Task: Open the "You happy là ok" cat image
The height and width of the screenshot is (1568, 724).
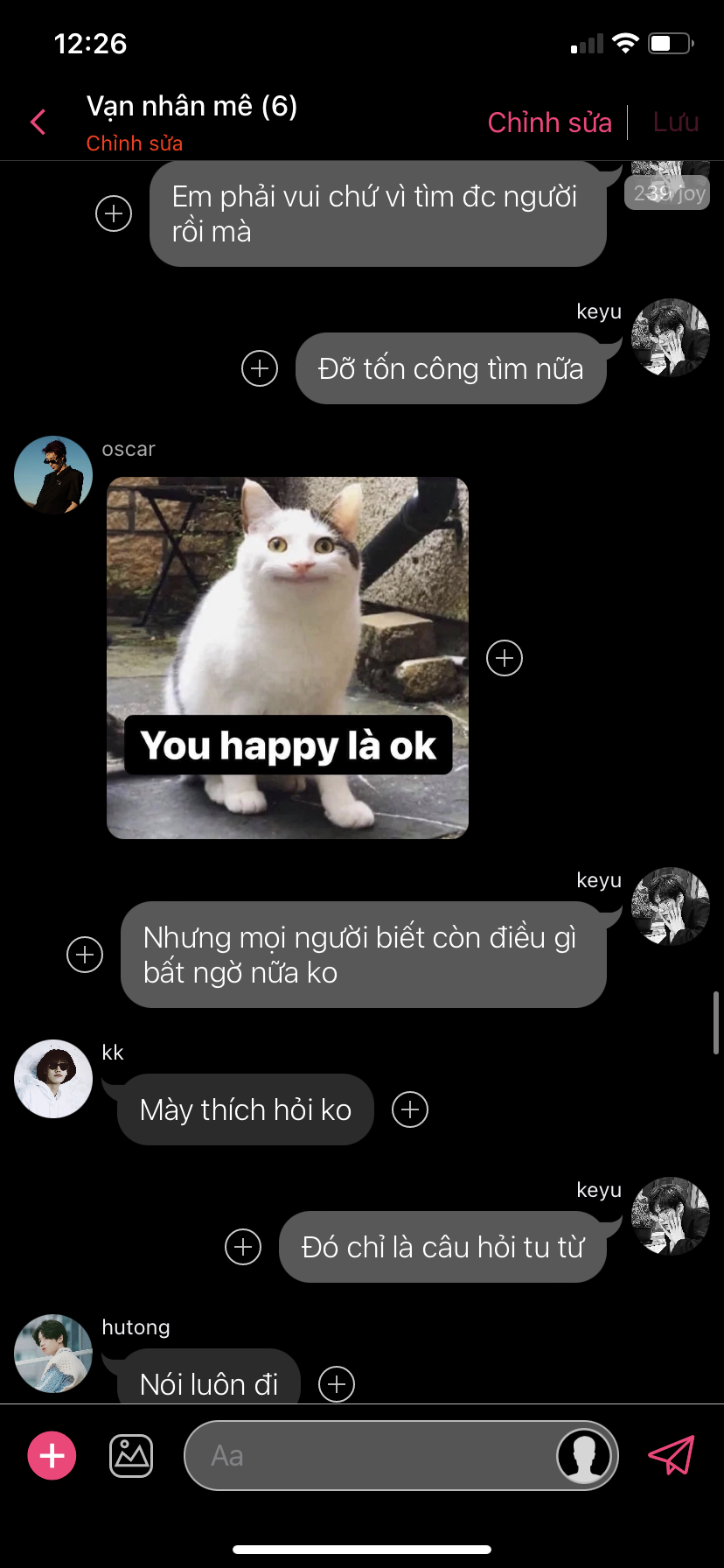Action: click(288, 658)
